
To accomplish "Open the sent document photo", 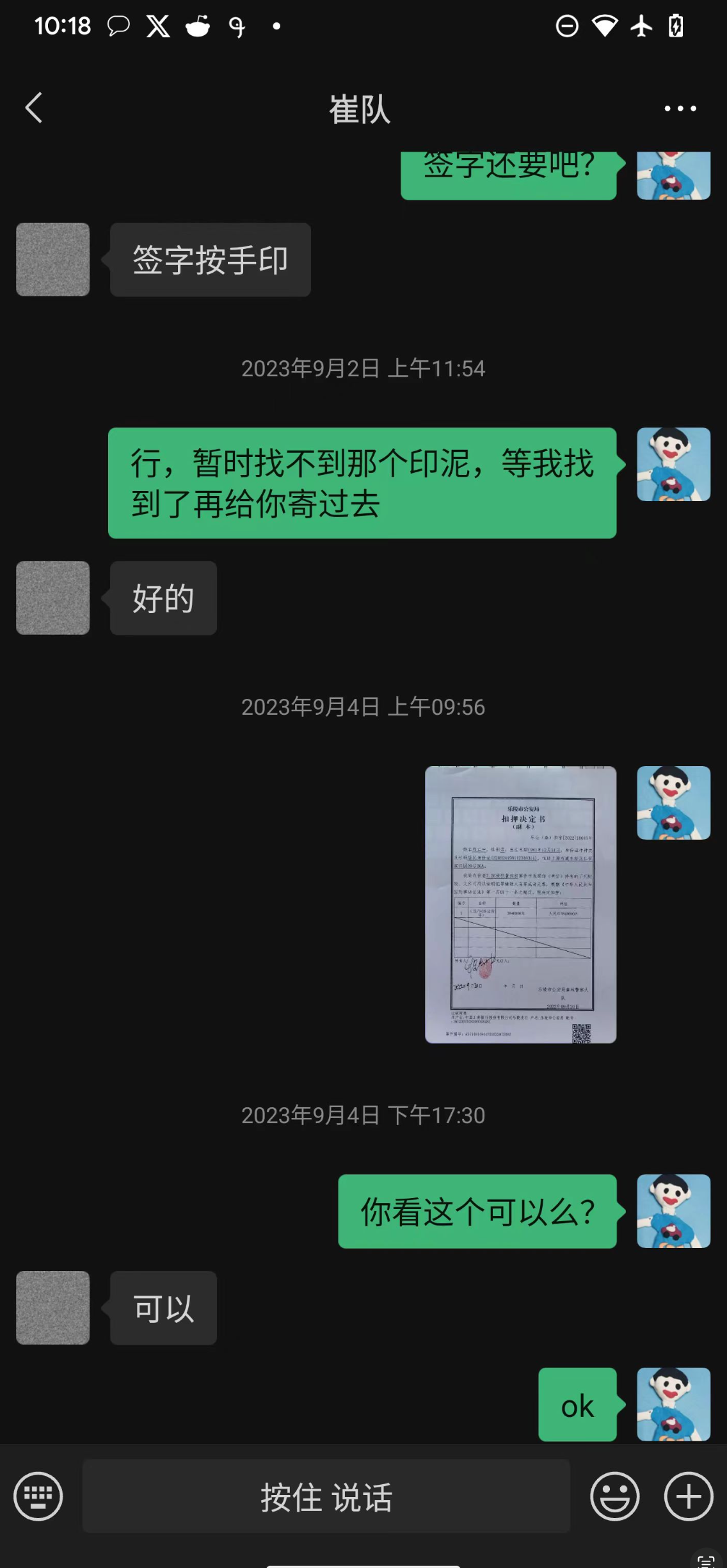I will tap(520, 904).
